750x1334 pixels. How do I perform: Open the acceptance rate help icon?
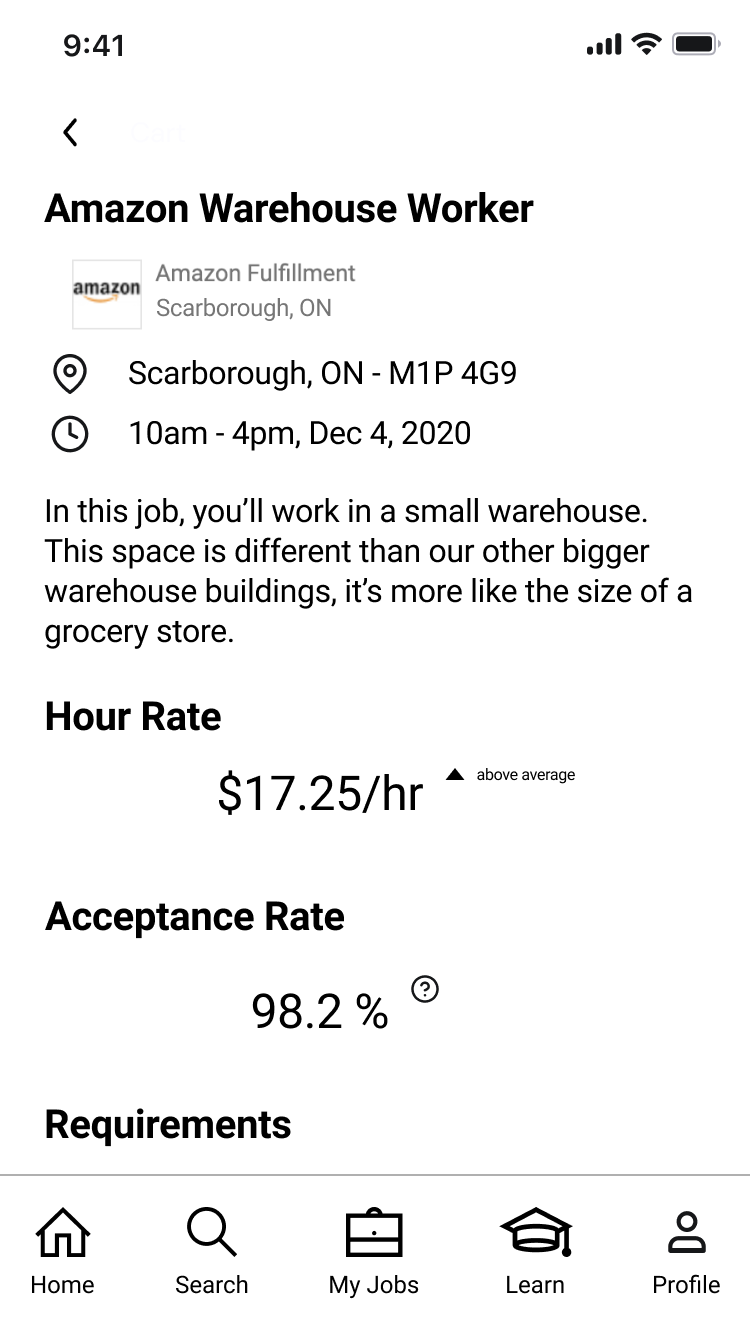[x=425, y=990]
